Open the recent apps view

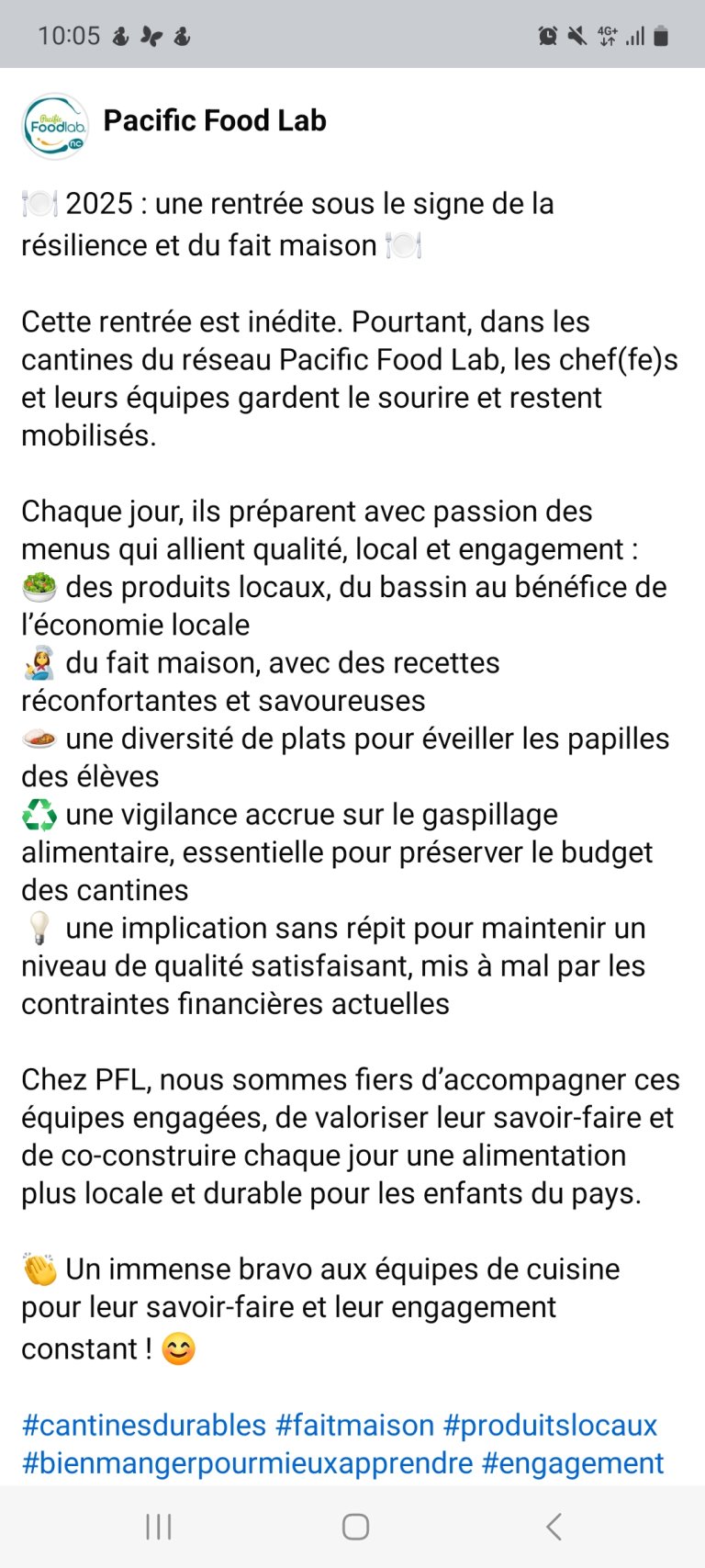pos(159,1527)
